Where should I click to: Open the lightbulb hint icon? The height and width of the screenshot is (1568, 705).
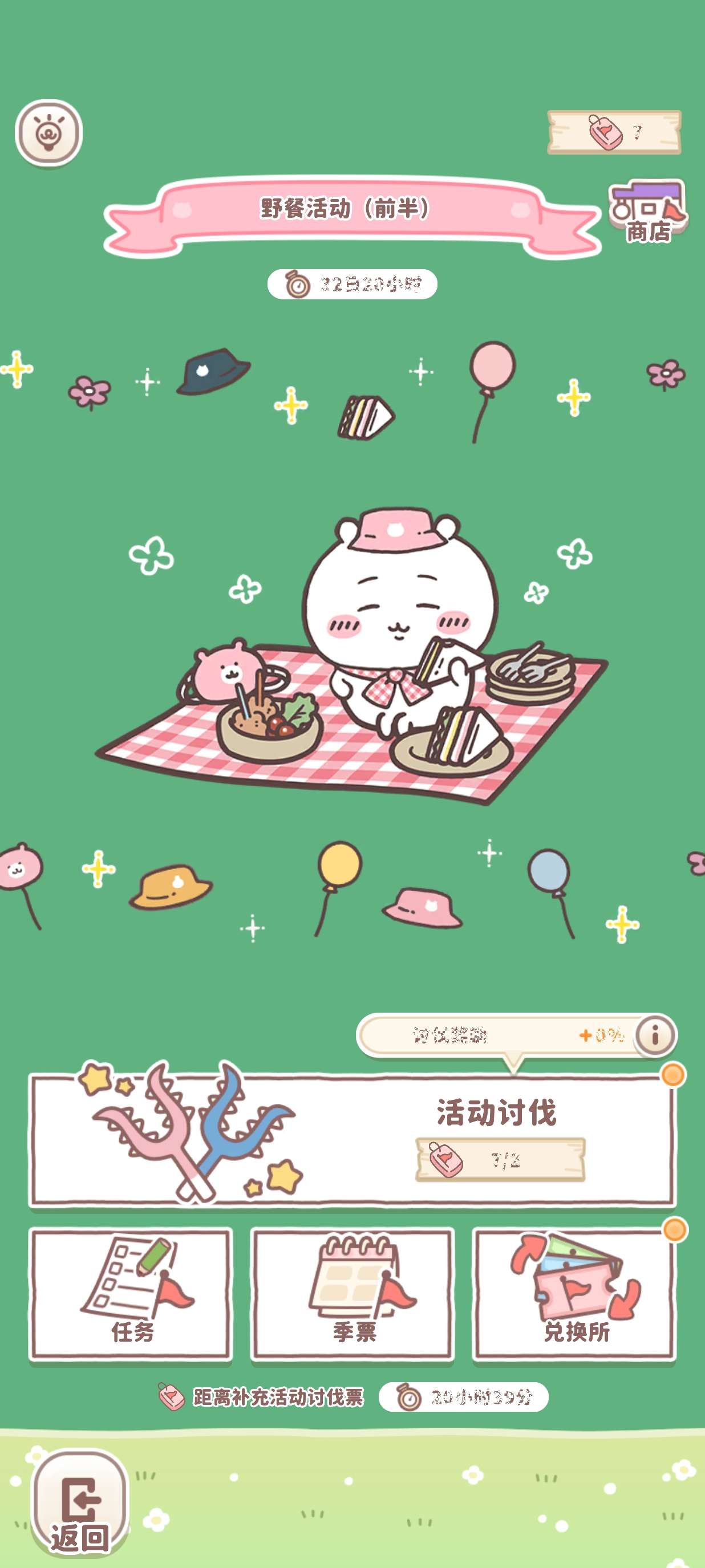click(x=48, y=133)
